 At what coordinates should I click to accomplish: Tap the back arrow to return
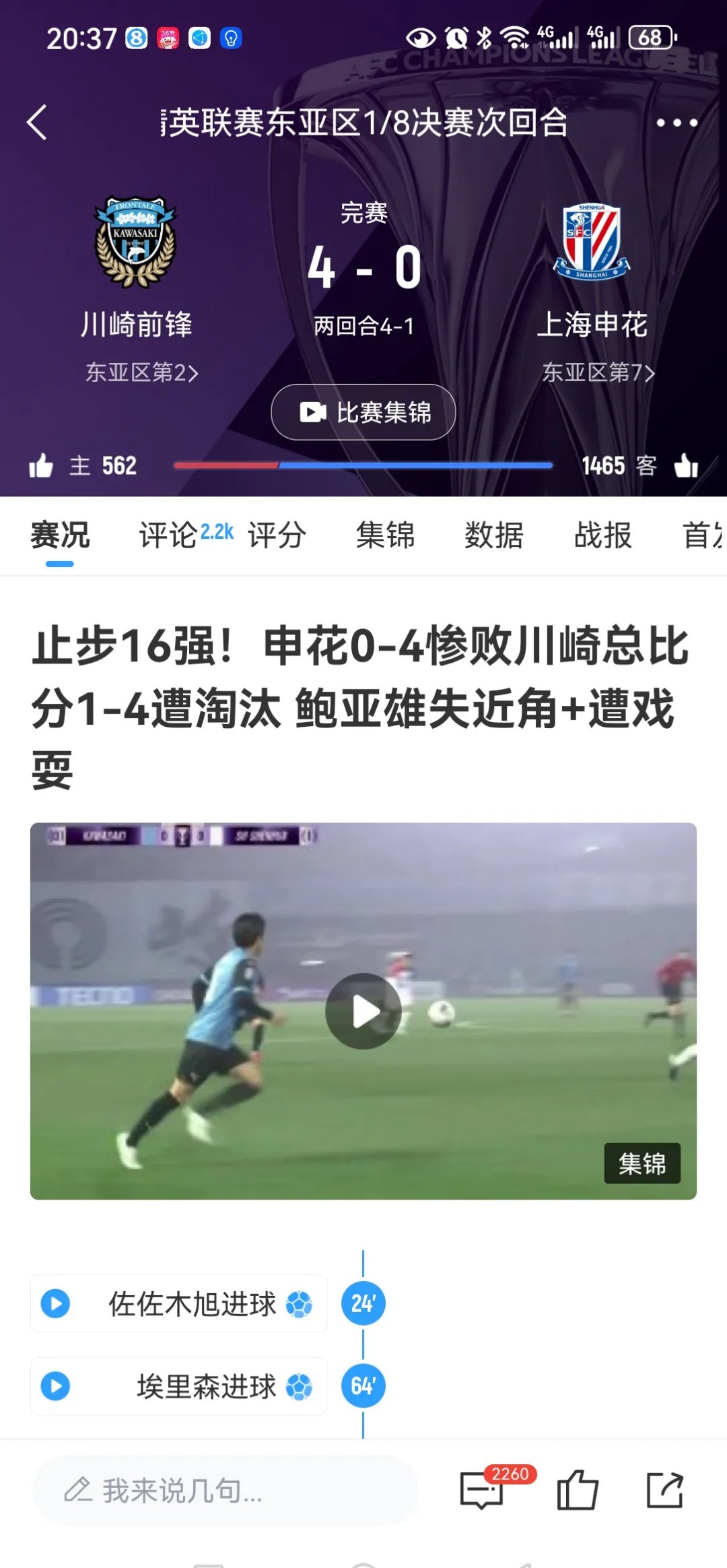tap(38, 123)
